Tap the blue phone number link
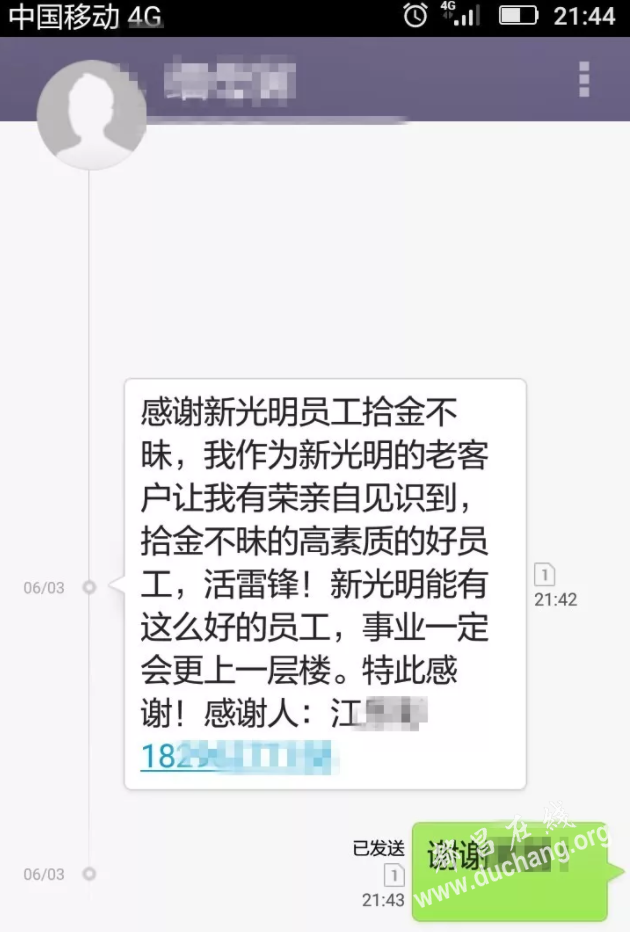636x932 pixels. (235, 756)
